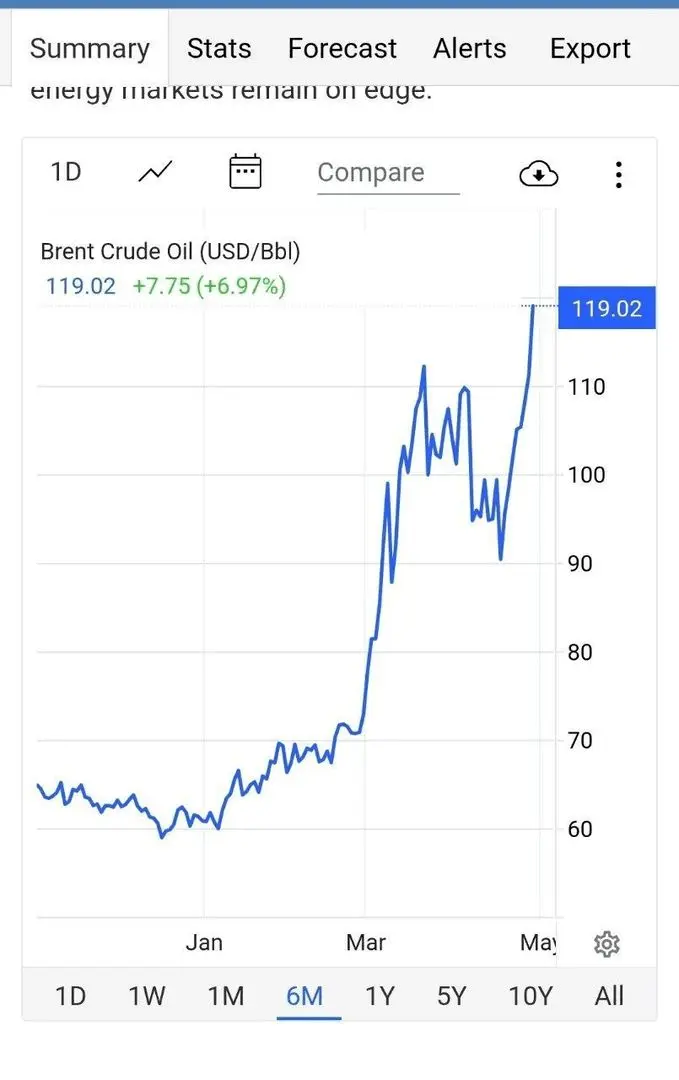The height and width of the screenshot is (1080, 679).
Task: Show the 1M time range
Action: (x=226, y=995)
